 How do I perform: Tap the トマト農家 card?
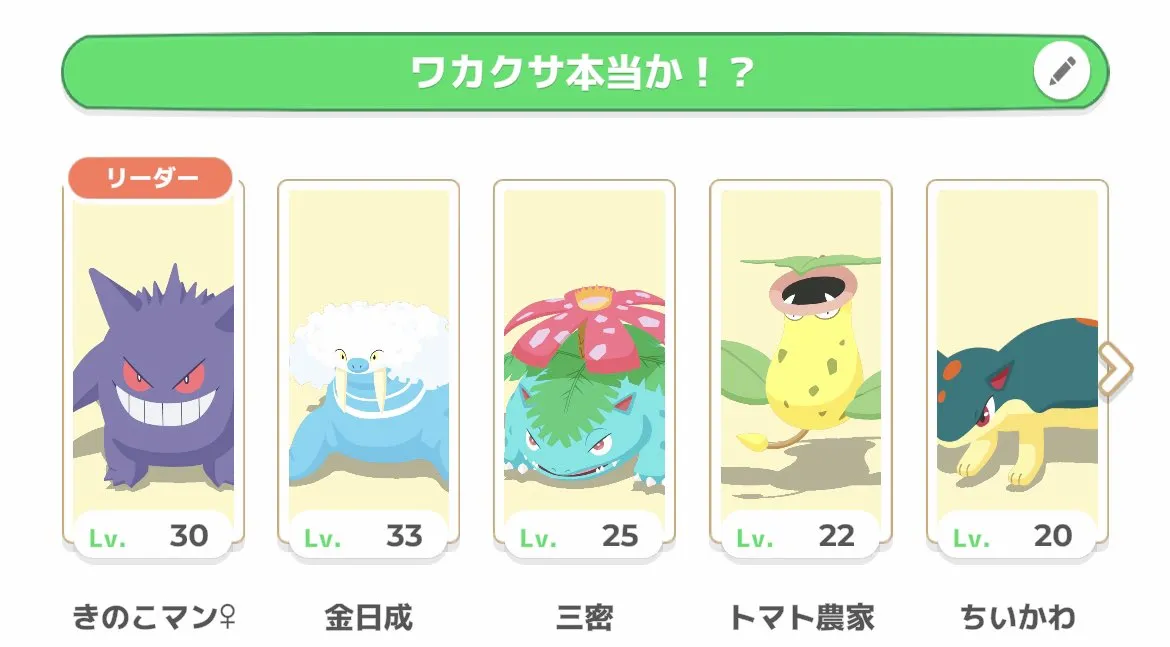tap(800, 370)
